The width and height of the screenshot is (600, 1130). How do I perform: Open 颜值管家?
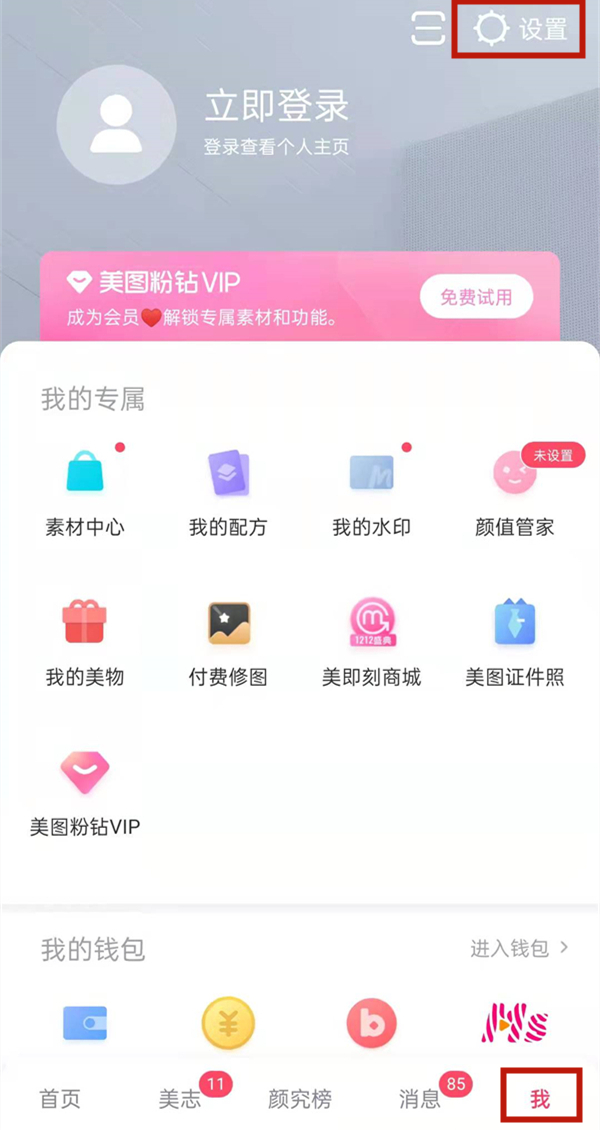(515, 488)
